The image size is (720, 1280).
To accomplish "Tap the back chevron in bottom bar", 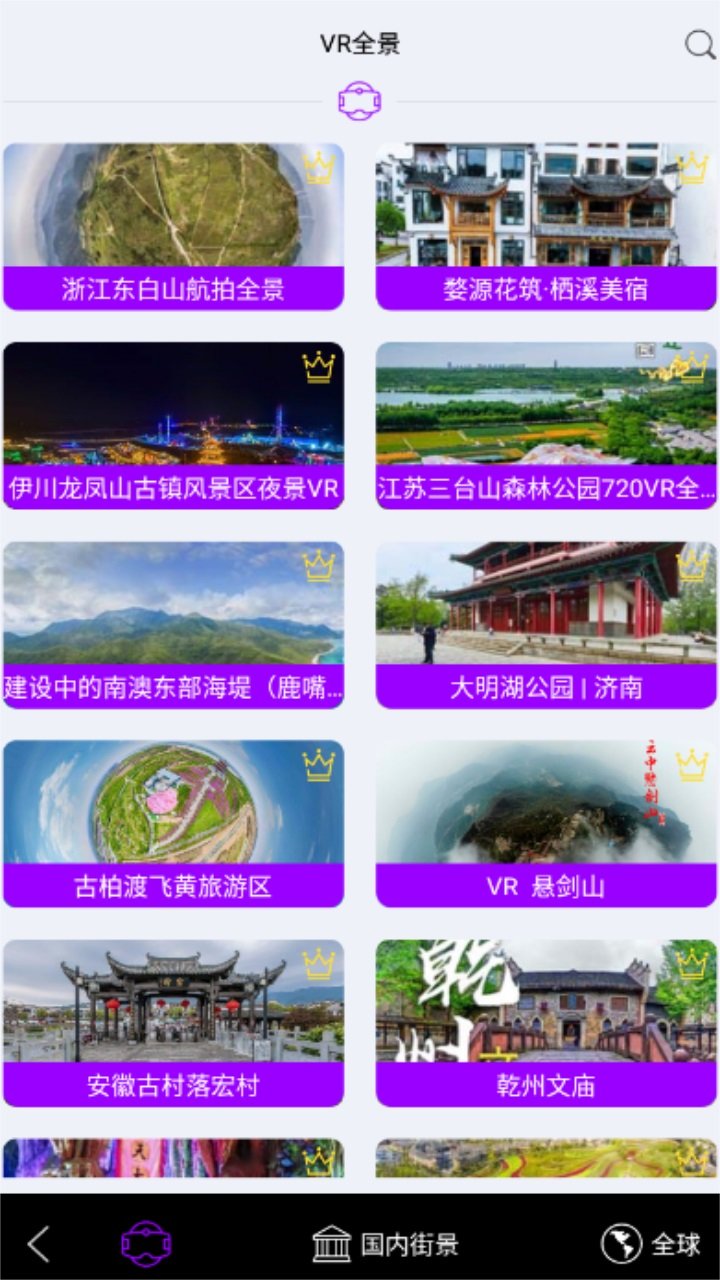I will pyautogui.click(x=38, y=1243).
